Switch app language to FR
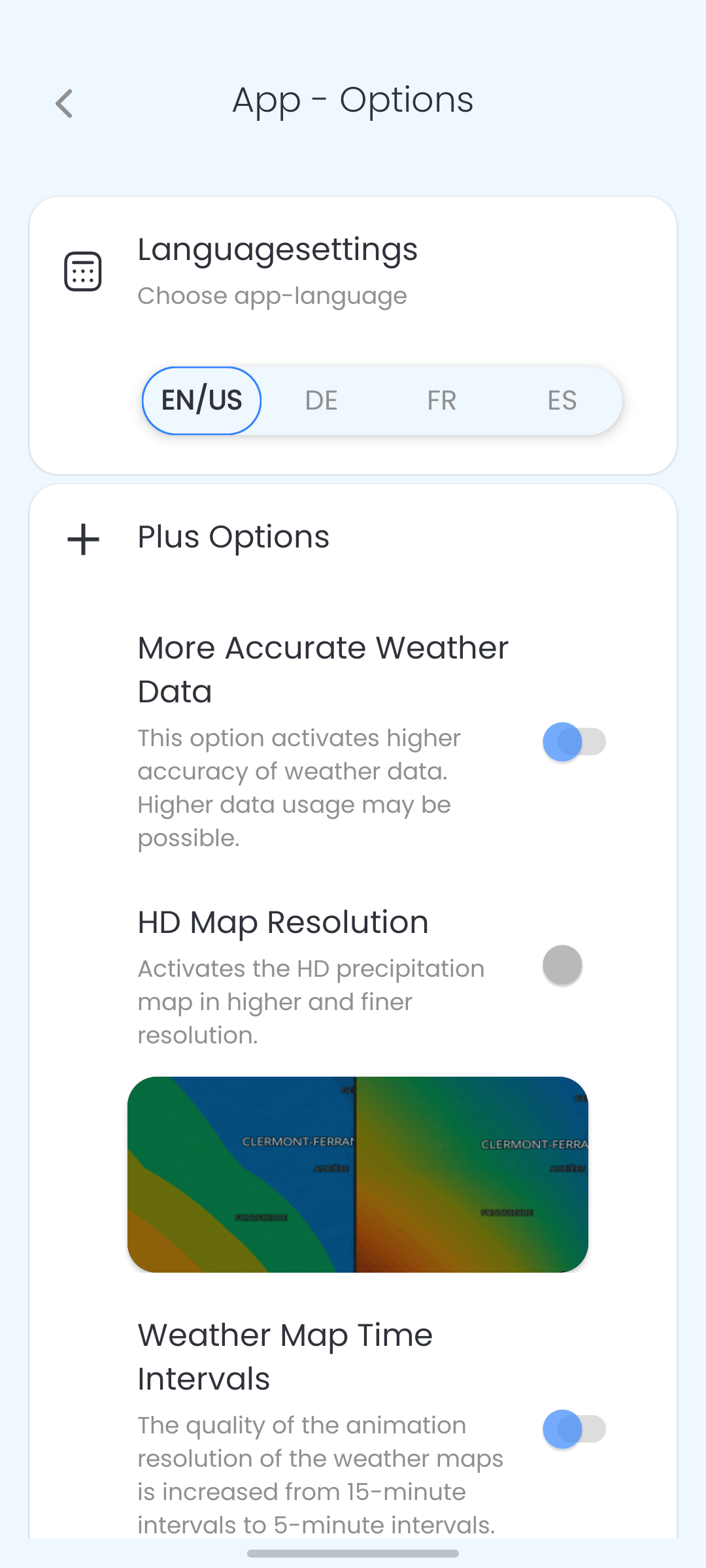The height and width of the screenshot is (1568, 706). [441, 400]
